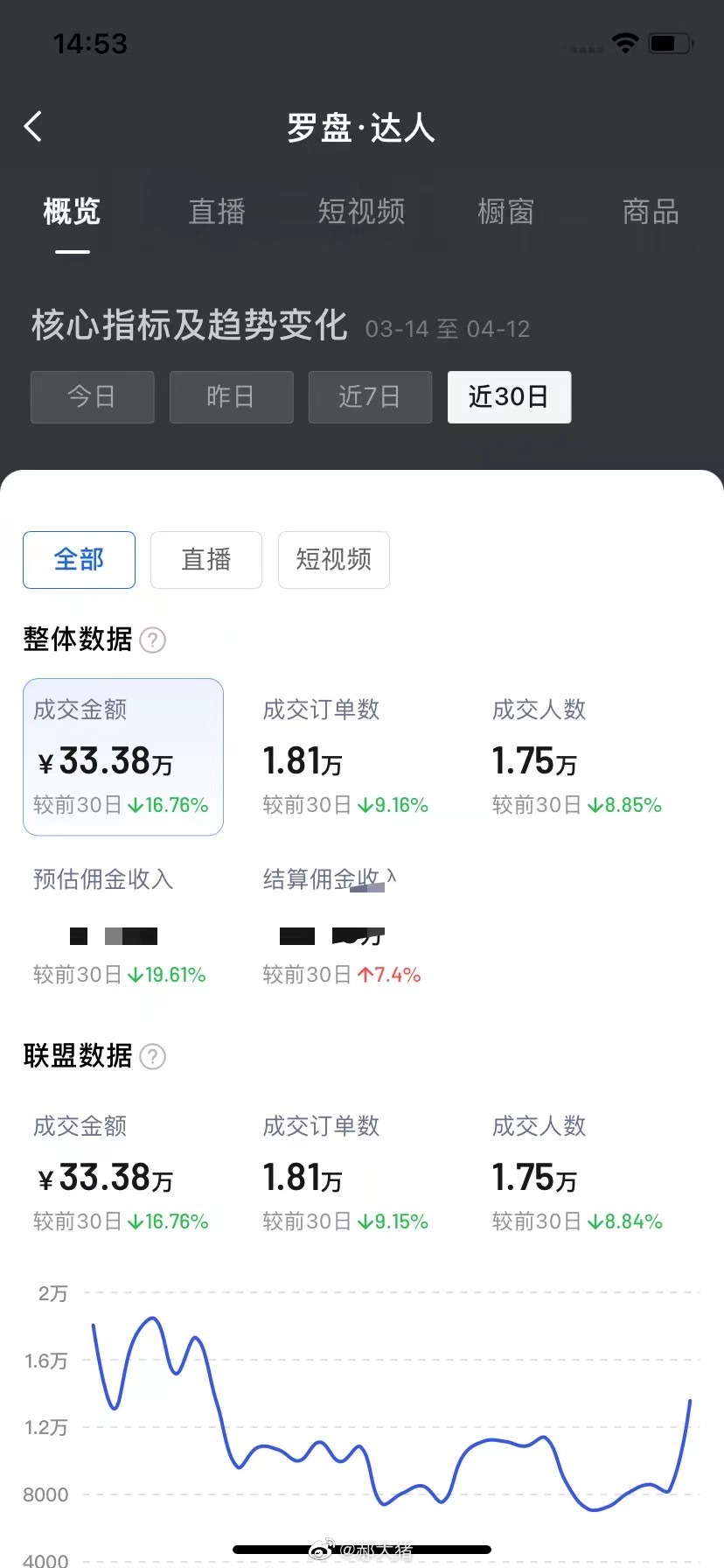Select 成交人数 metric under 整体数据
The width and height of the screenshot is (724, 1568).
point(577,757)
